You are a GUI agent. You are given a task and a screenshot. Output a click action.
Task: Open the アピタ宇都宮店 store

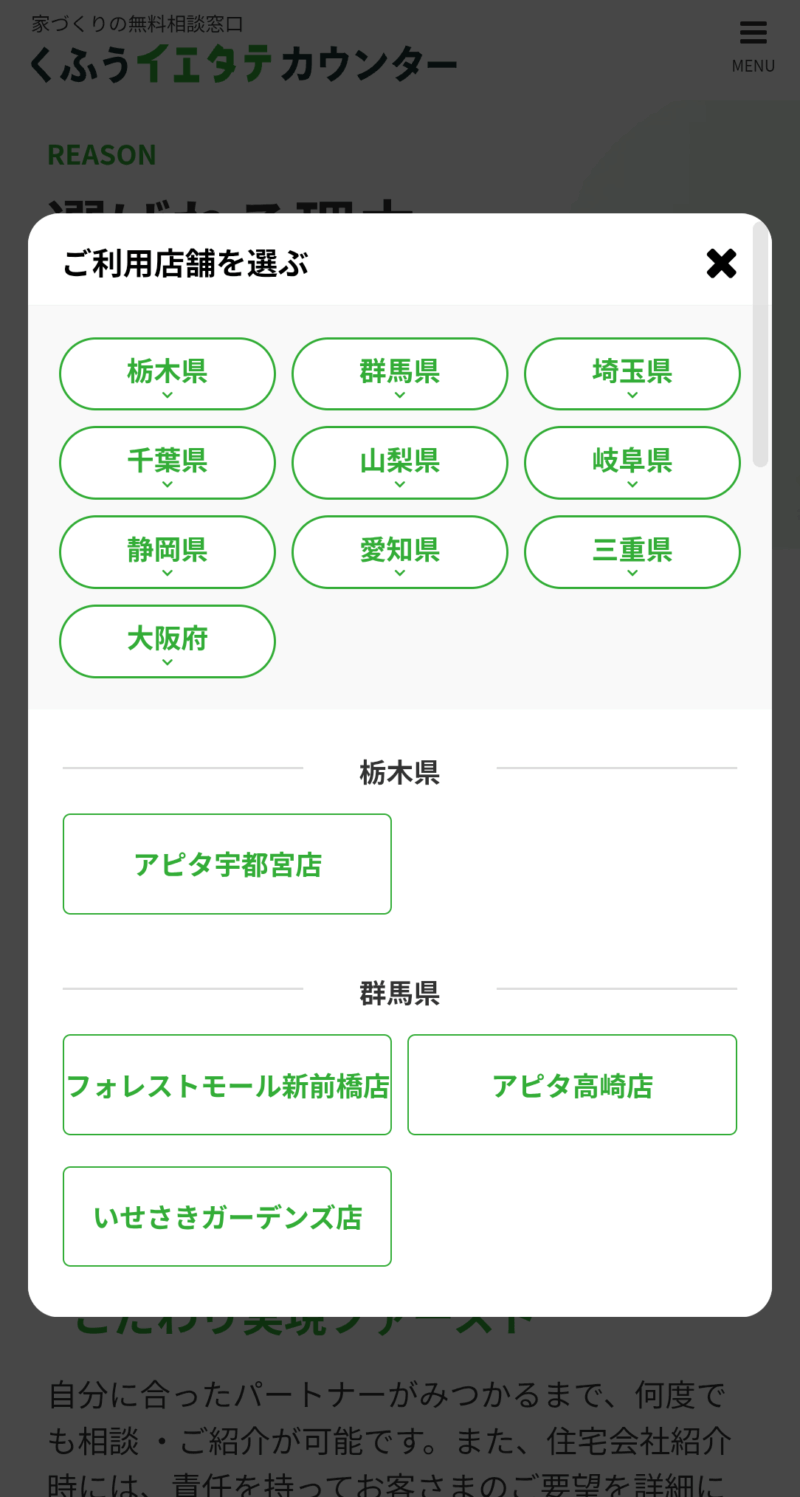(227, 864)
